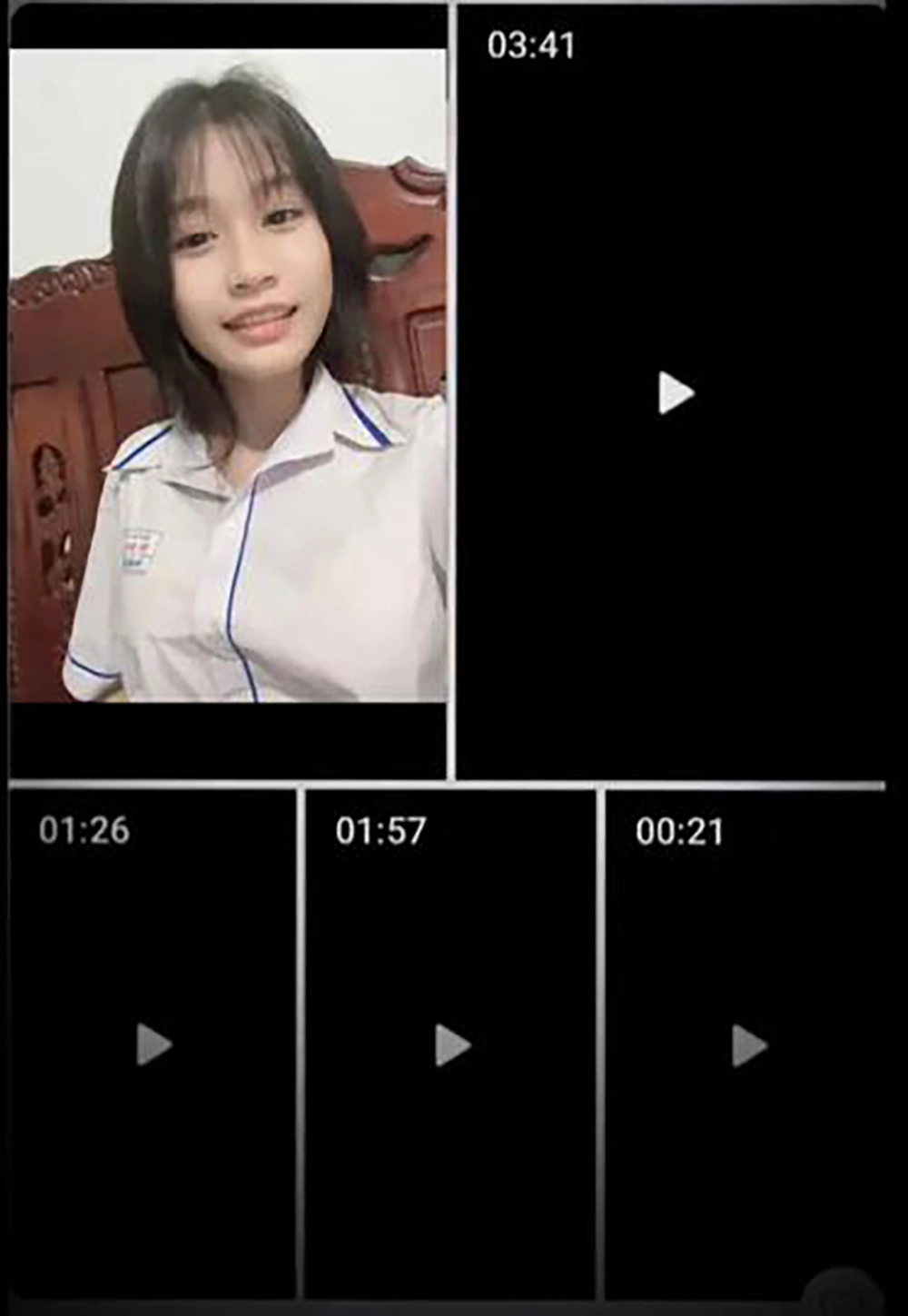Play the 01:26 video
Viewport: 908px width, 1316px height.
(153, 1044)
